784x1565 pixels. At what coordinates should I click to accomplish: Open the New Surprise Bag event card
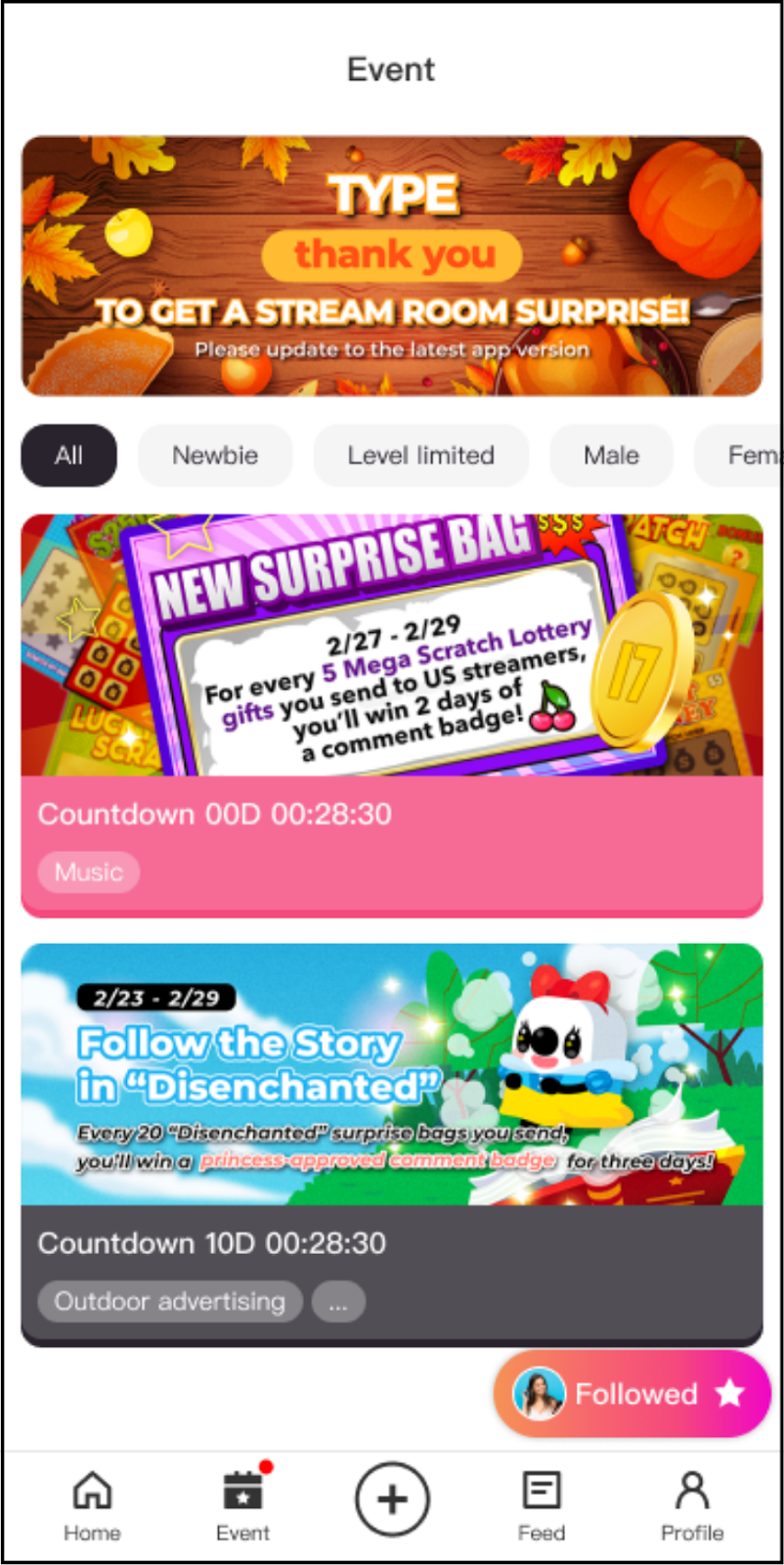tap(391, 646)
